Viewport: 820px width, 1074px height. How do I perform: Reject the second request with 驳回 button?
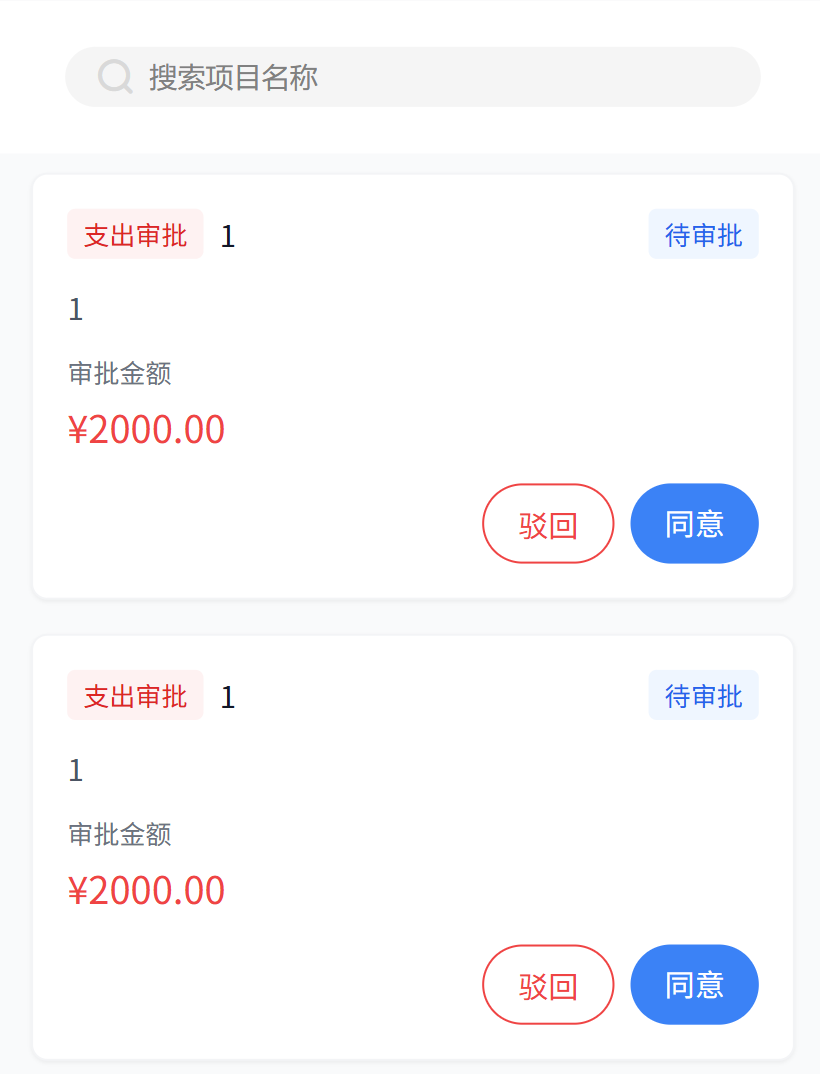pyautogui.click(x=548, y=984)
